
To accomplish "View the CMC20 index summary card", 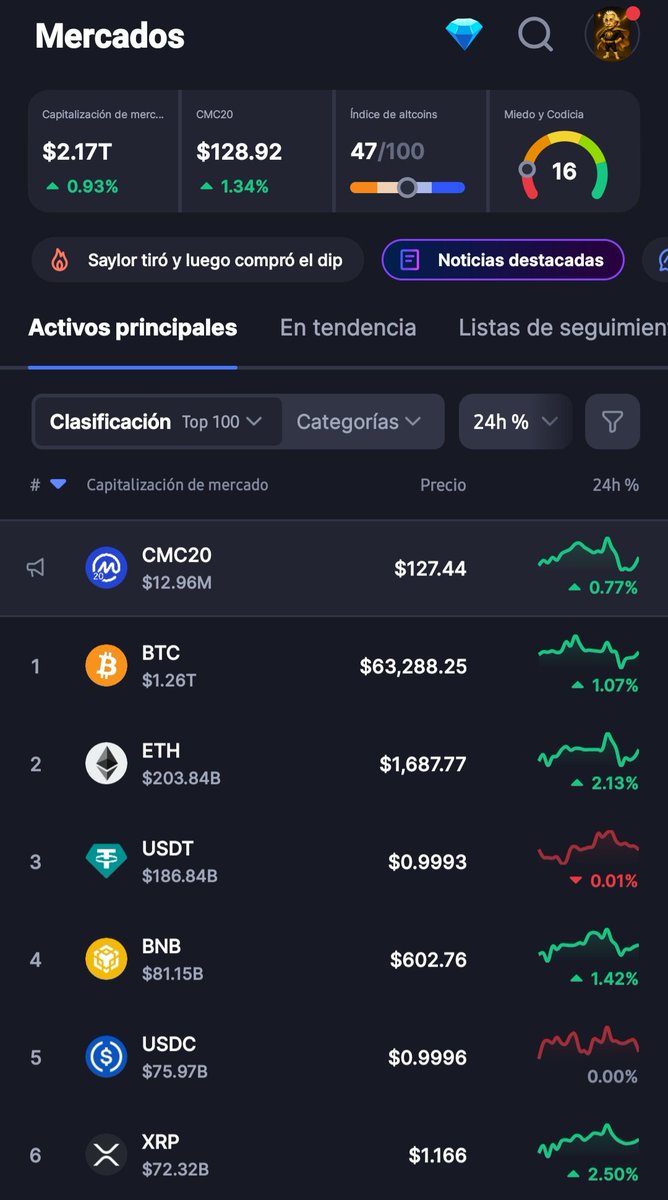I will (256, 151).
